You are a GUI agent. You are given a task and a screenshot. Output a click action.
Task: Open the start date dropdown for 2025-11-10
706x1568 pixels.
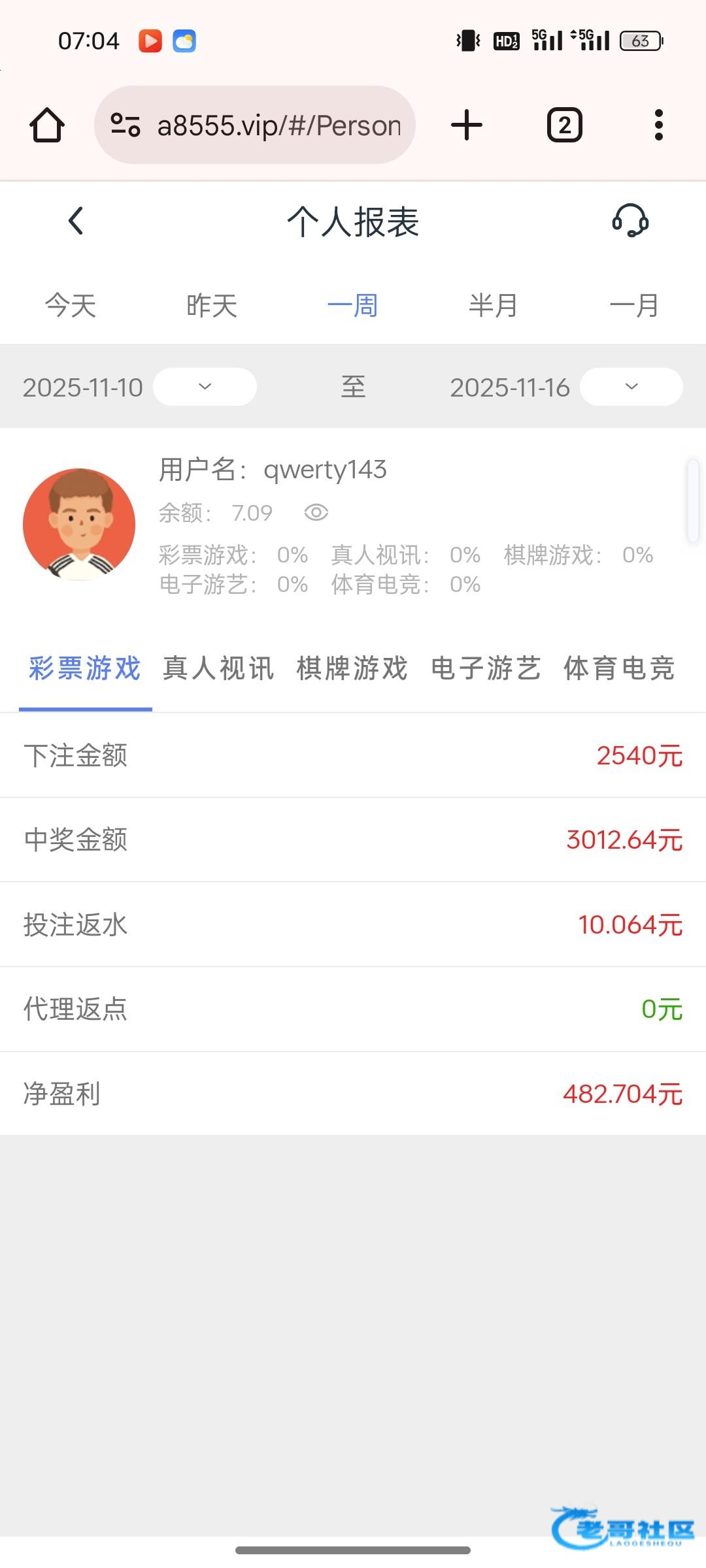point(205,387)
